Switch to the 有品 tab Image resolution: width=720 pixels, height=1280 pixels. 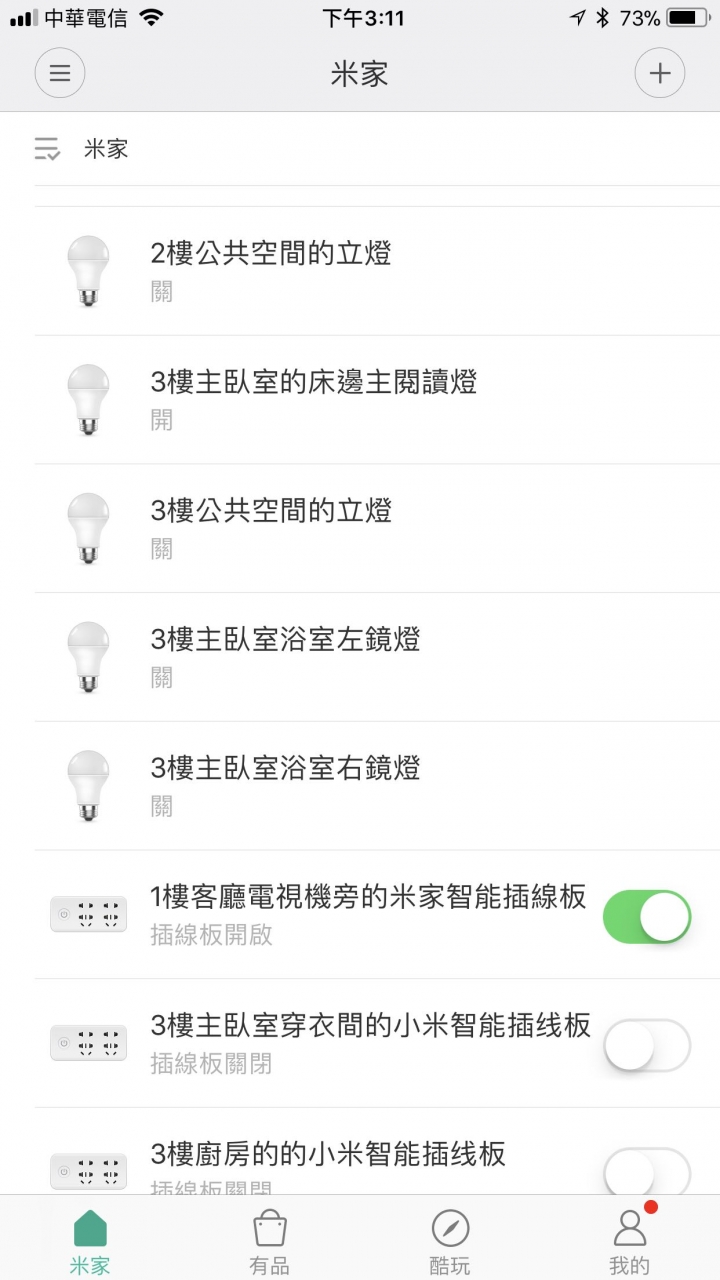[270, 1241]
